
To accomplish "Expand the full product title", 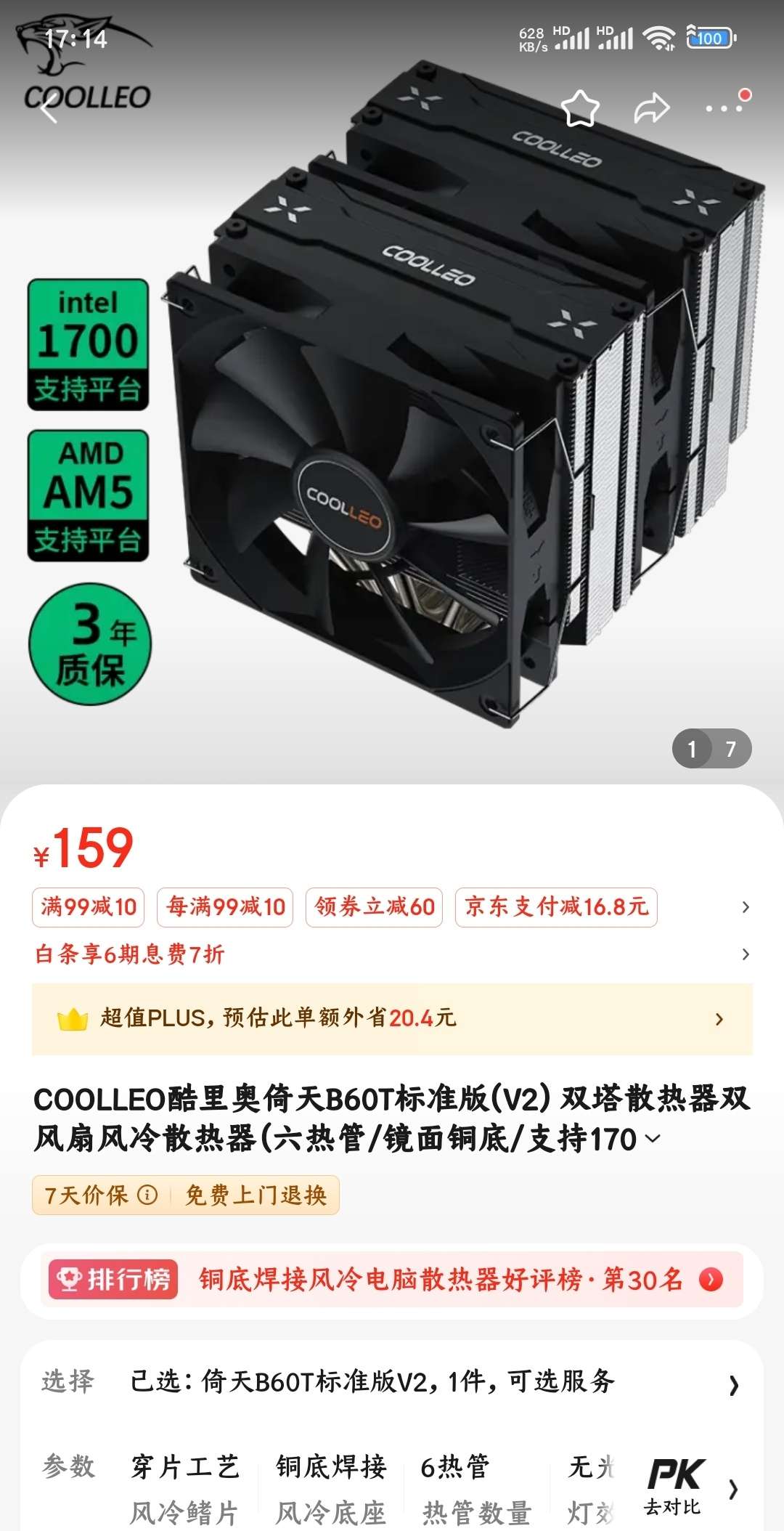I will pos(653,1138).
